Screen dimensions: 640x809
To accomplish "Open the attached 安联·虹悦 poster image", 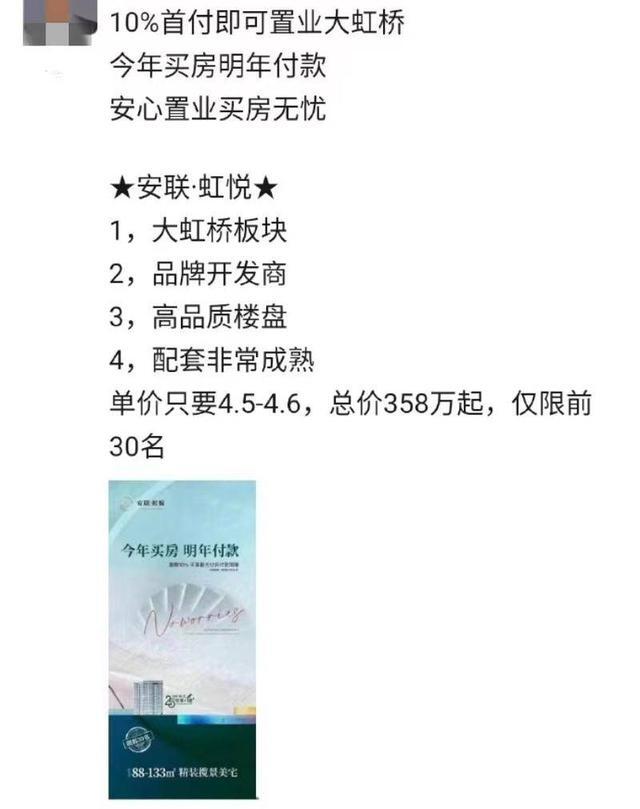I will 182,638.
